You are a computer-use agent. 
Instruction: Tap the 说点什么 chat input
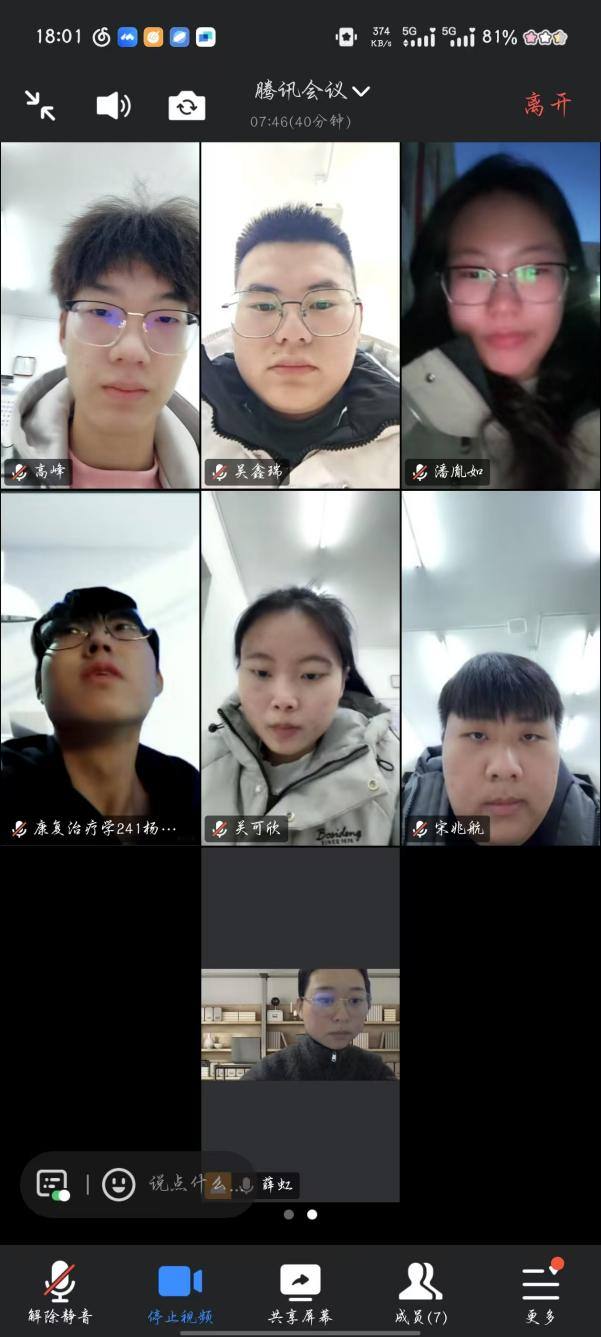click(x=190, y=1185)
